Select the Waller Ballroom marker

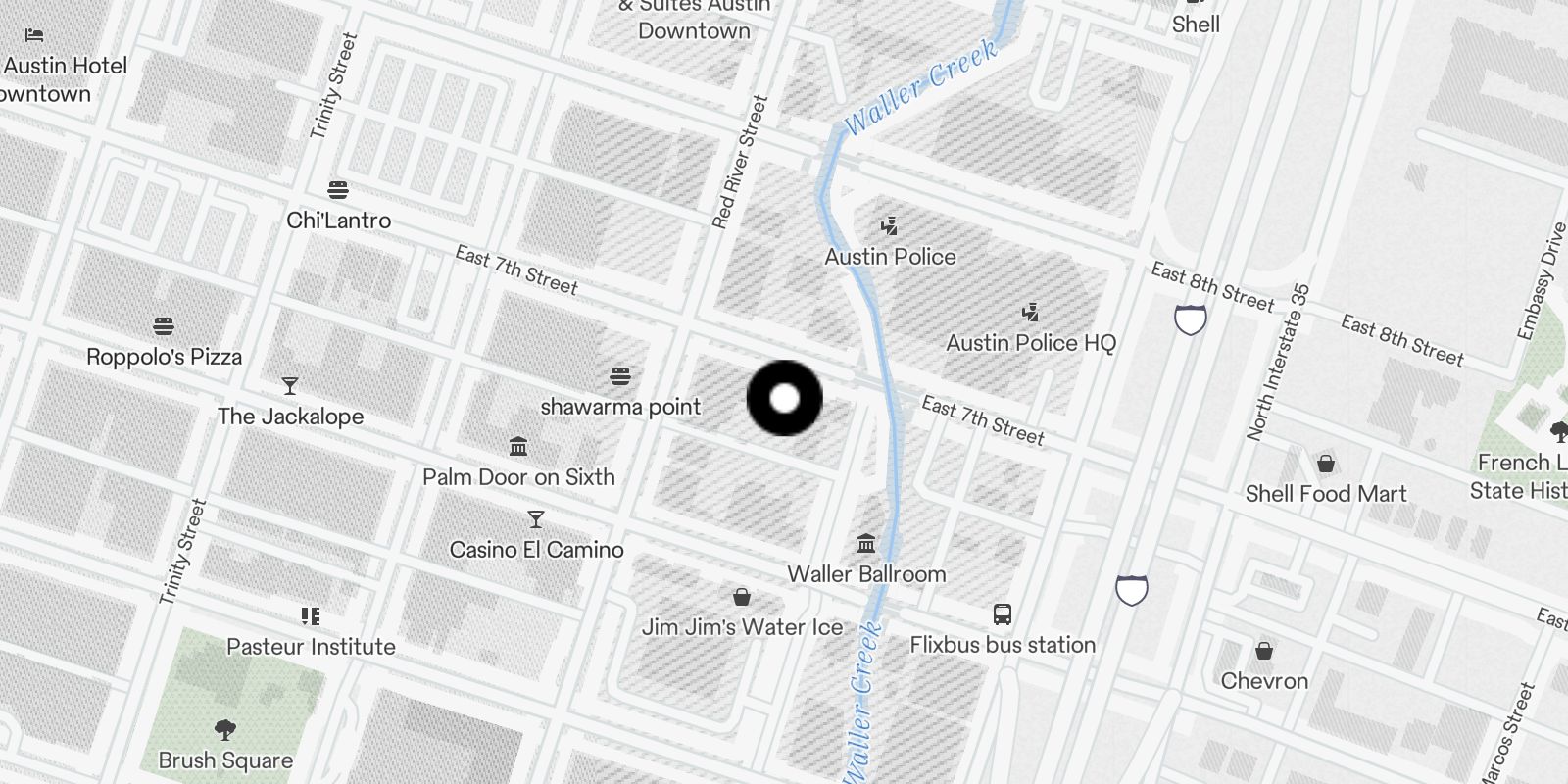866,544
